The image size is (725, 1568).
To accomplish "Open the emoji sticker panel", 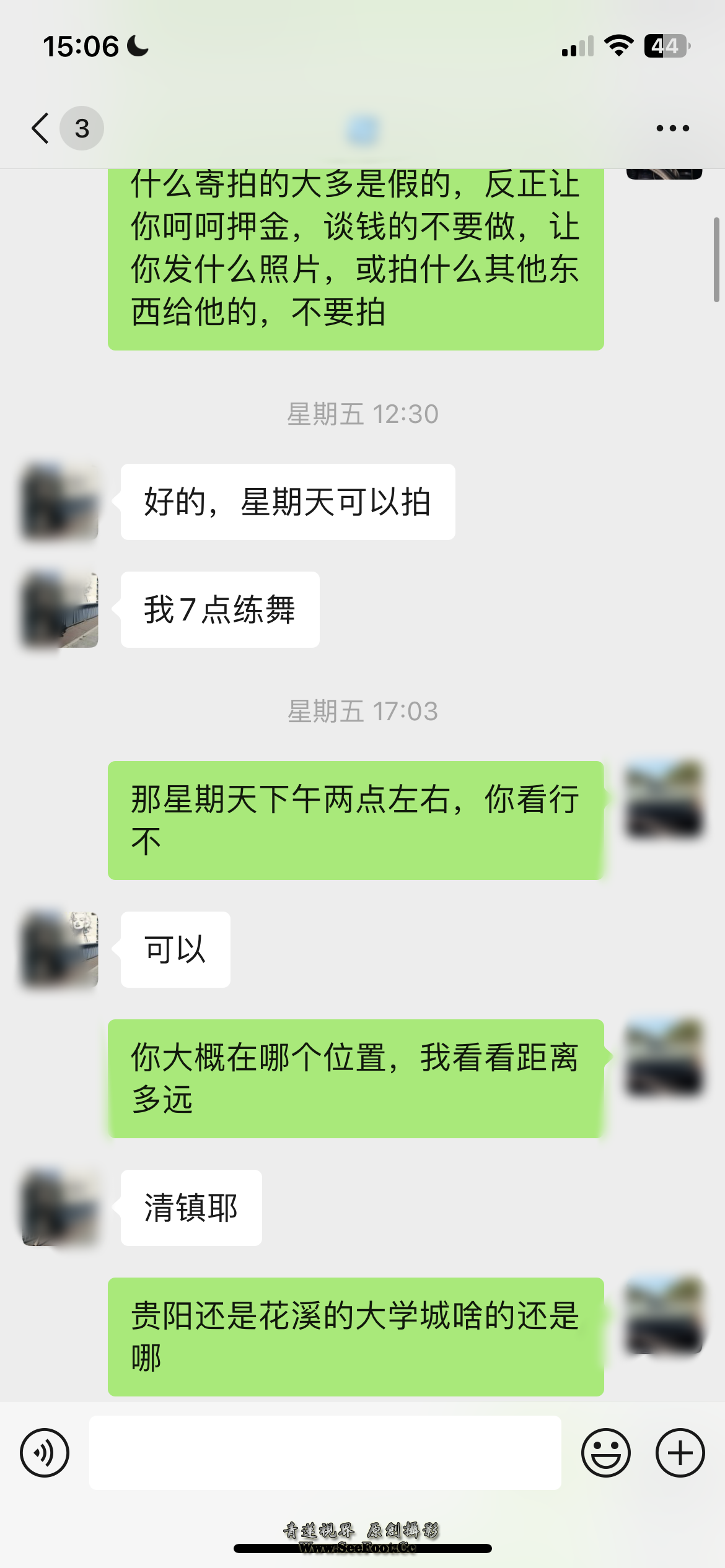I will click(605, 1453).
